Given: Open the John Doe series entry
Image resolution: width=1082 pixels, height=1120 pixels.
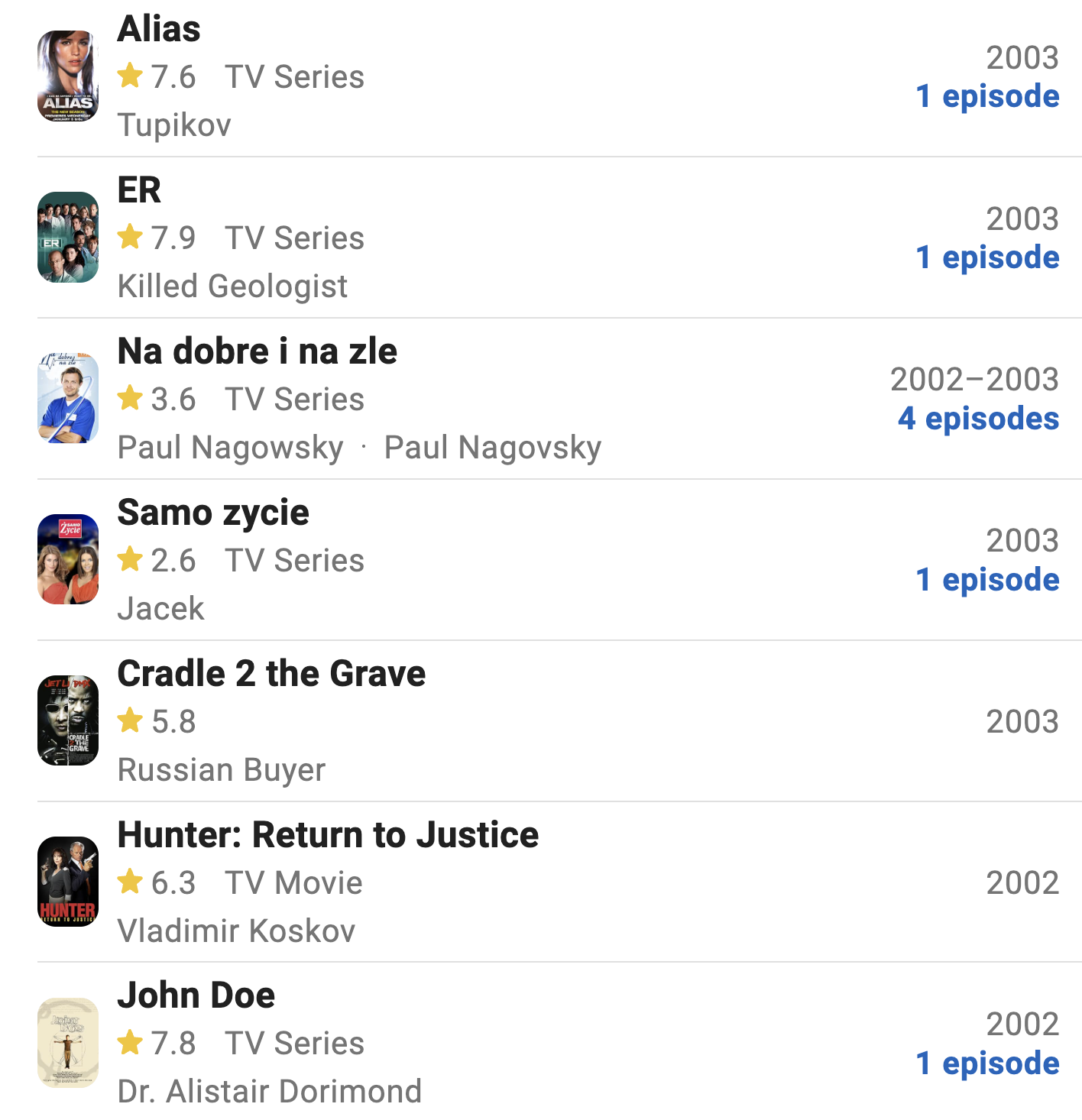Looking at the screenshot, I should tap(196, 995).
